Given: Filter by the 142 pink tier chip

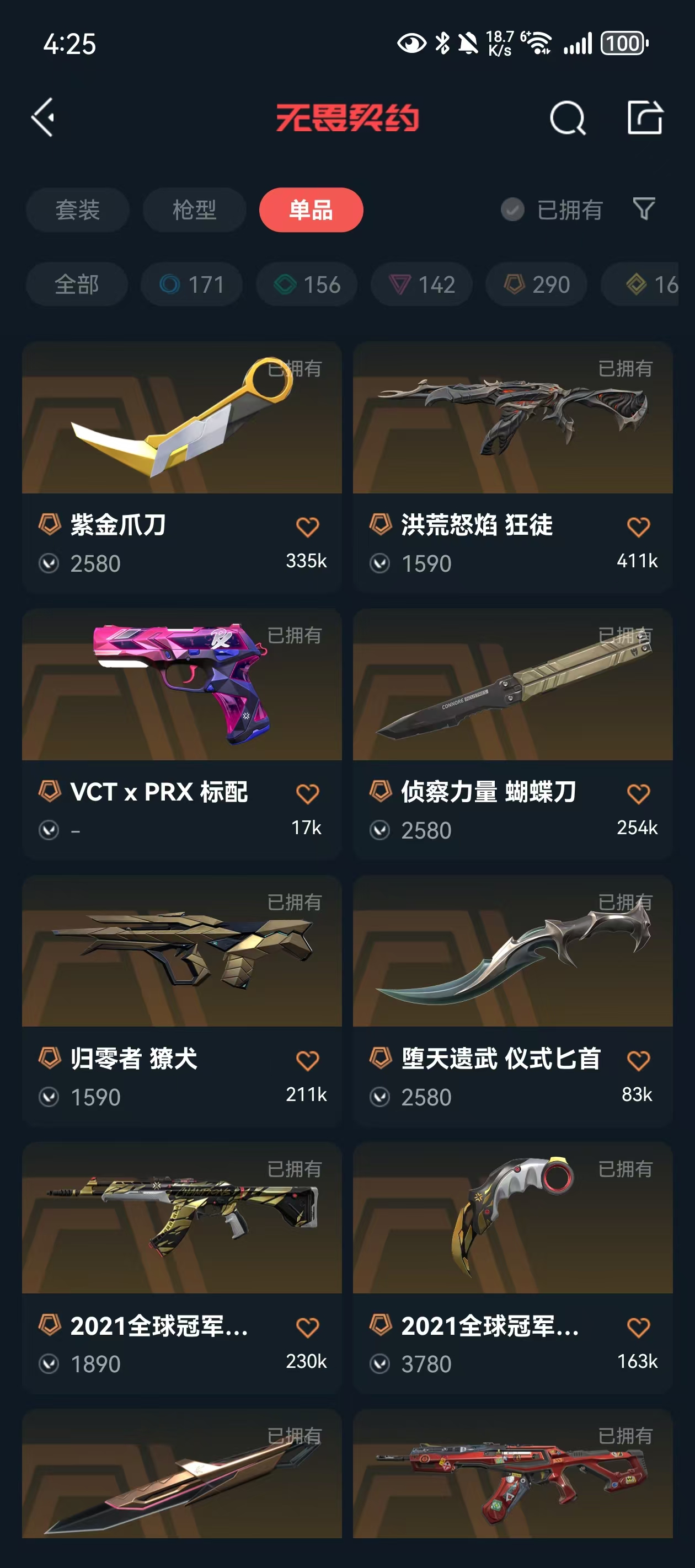Looking at the screenshot, I should 421,284.
